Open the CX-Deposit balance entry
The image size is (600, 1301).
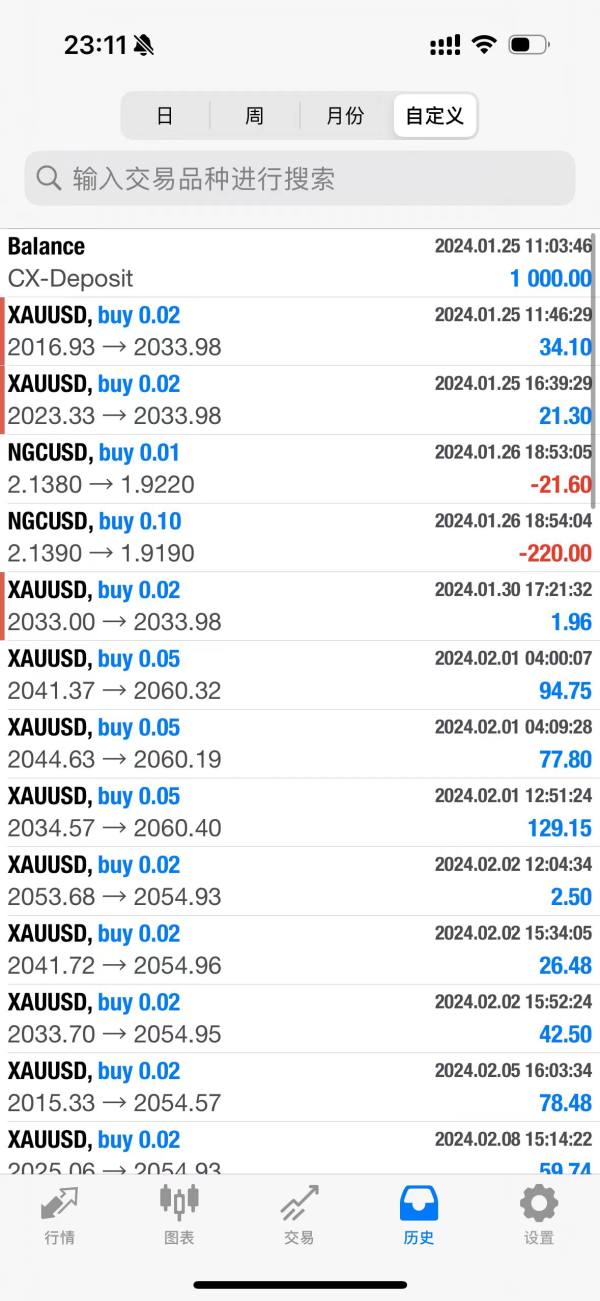(300, 262)
